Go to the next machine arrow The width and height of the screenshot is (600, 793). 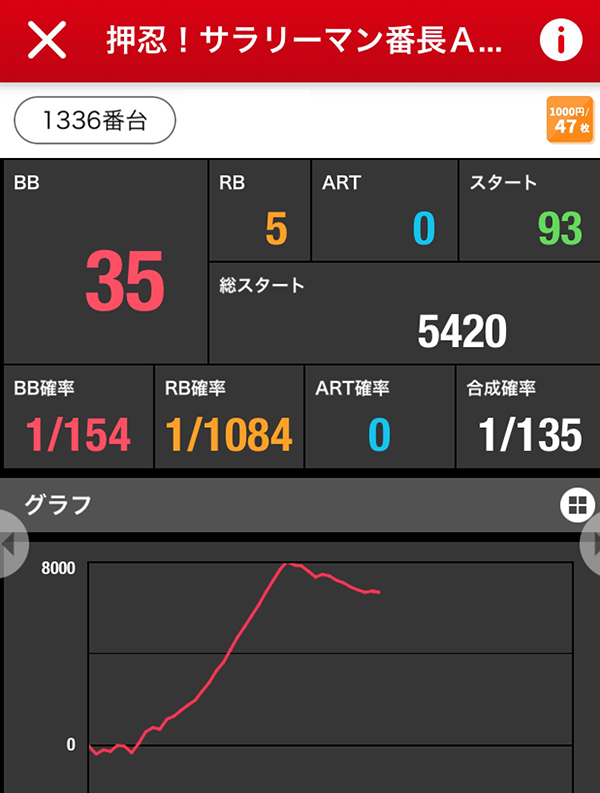coord(591,544)
